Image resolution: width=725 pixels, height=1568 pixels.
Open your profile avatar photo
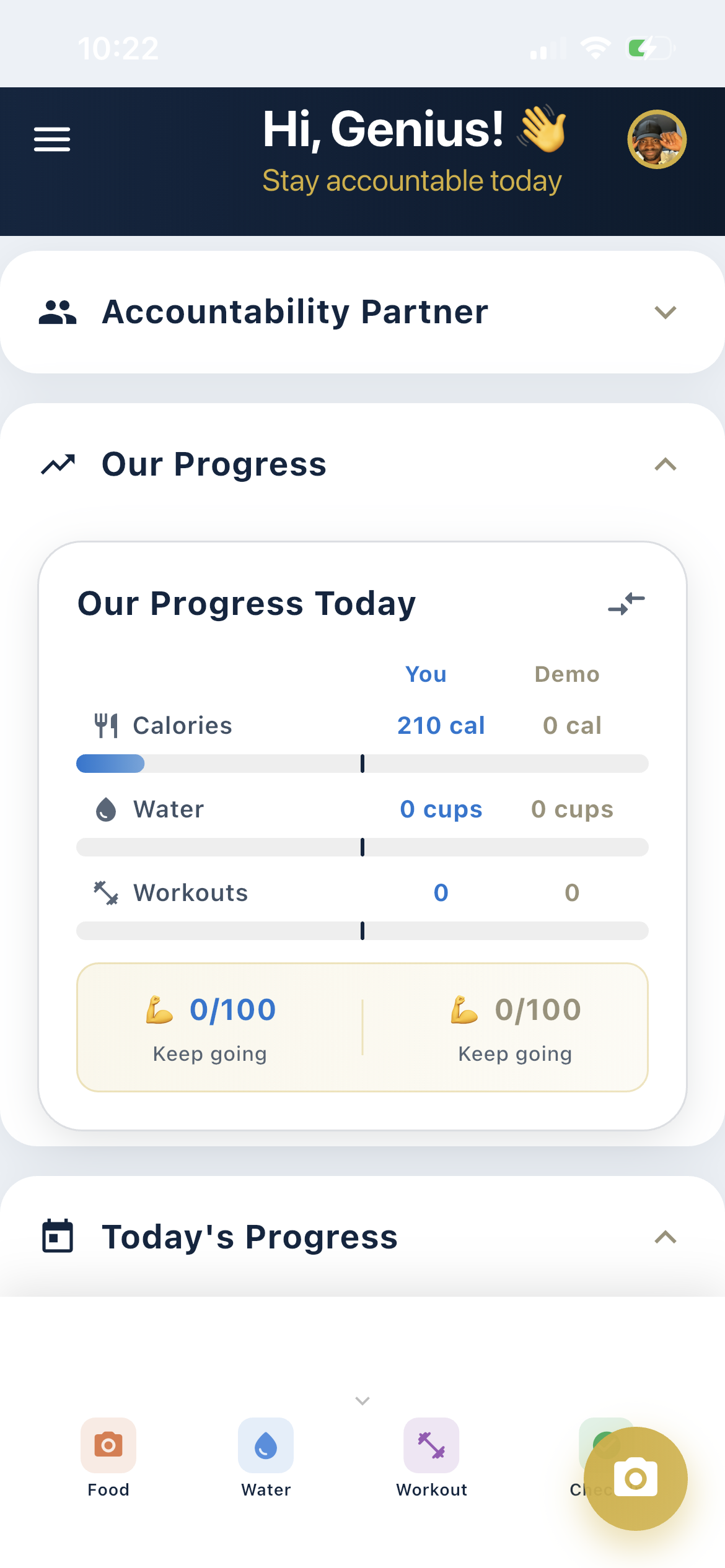(657, 139)
